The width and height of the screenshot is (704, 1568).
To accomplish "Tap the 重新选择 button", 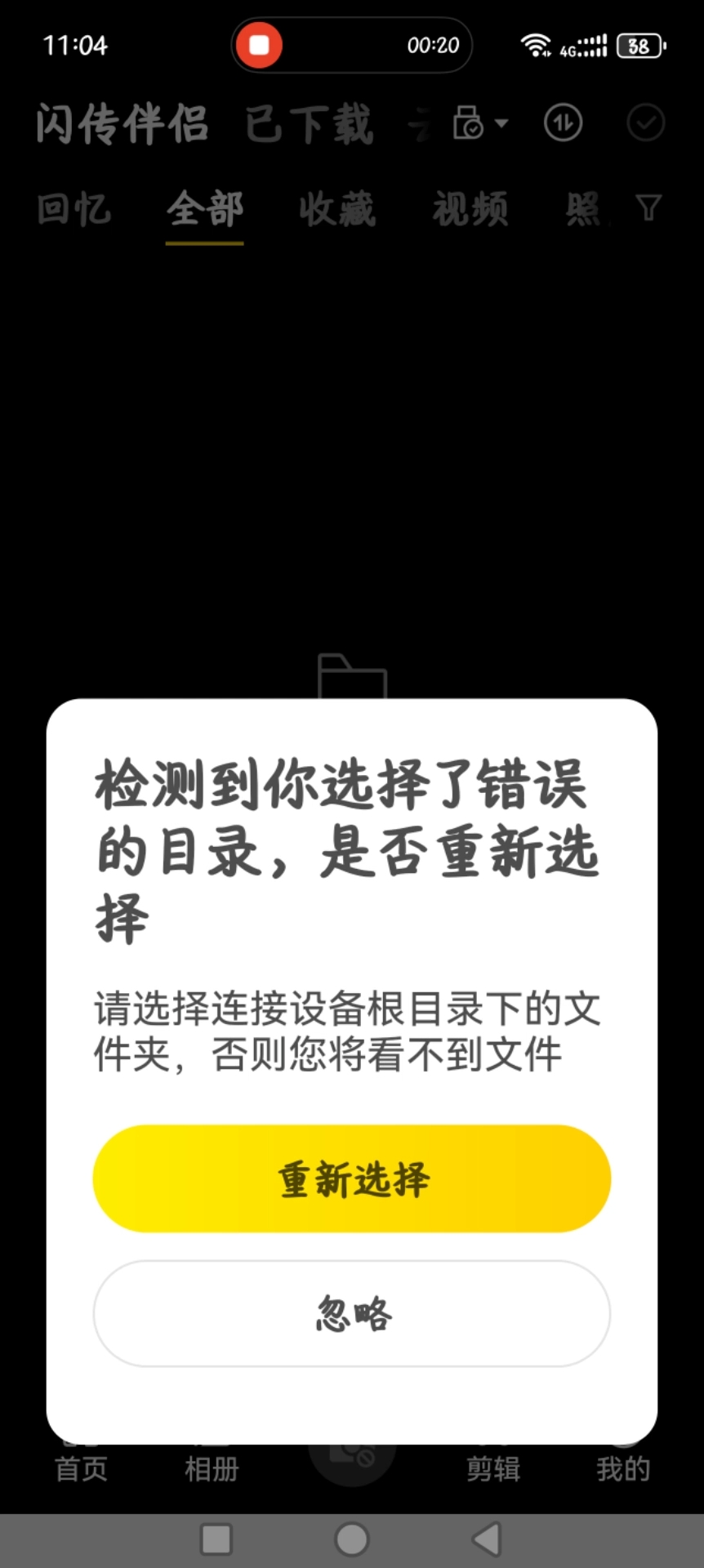I will click(352, 1178).
